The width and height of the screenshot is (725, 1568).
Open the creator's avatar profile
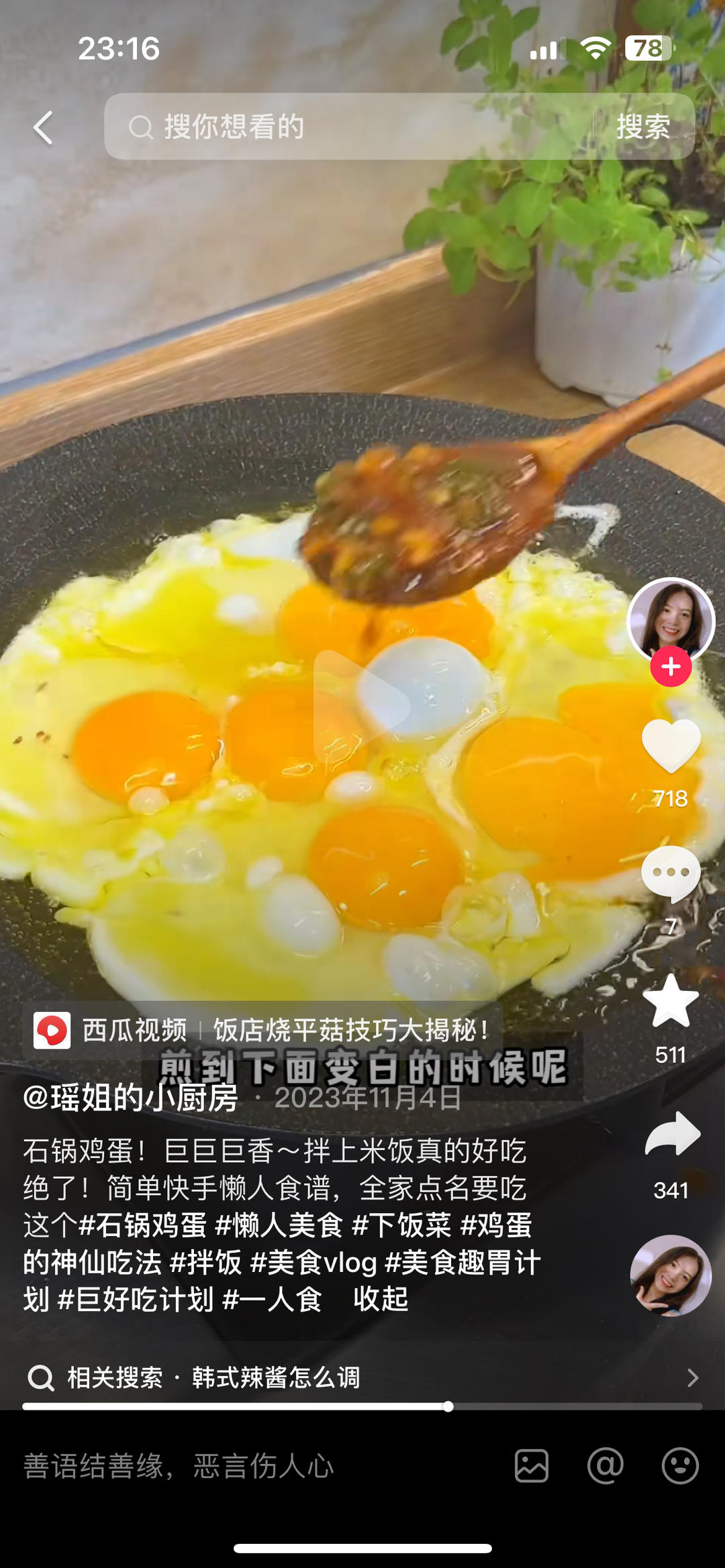tap(671, 621)
